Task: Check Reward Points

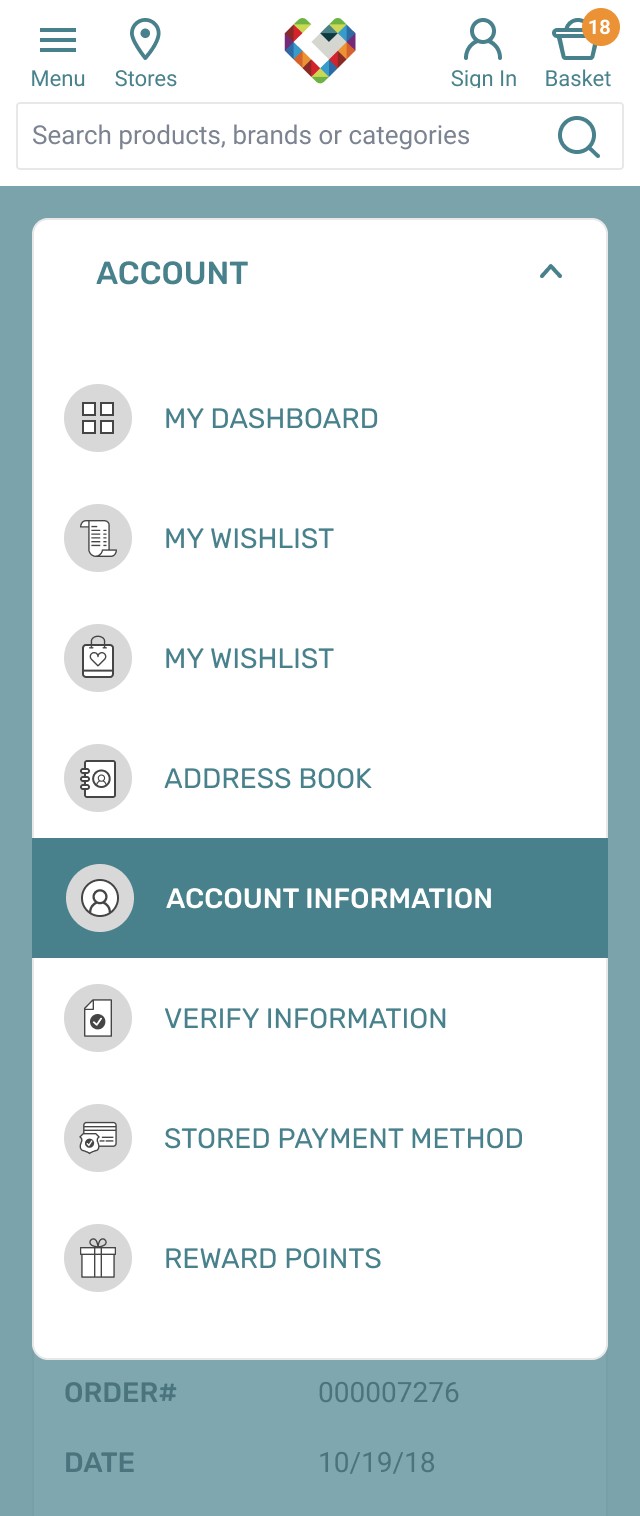Action: click(272, 1258)
